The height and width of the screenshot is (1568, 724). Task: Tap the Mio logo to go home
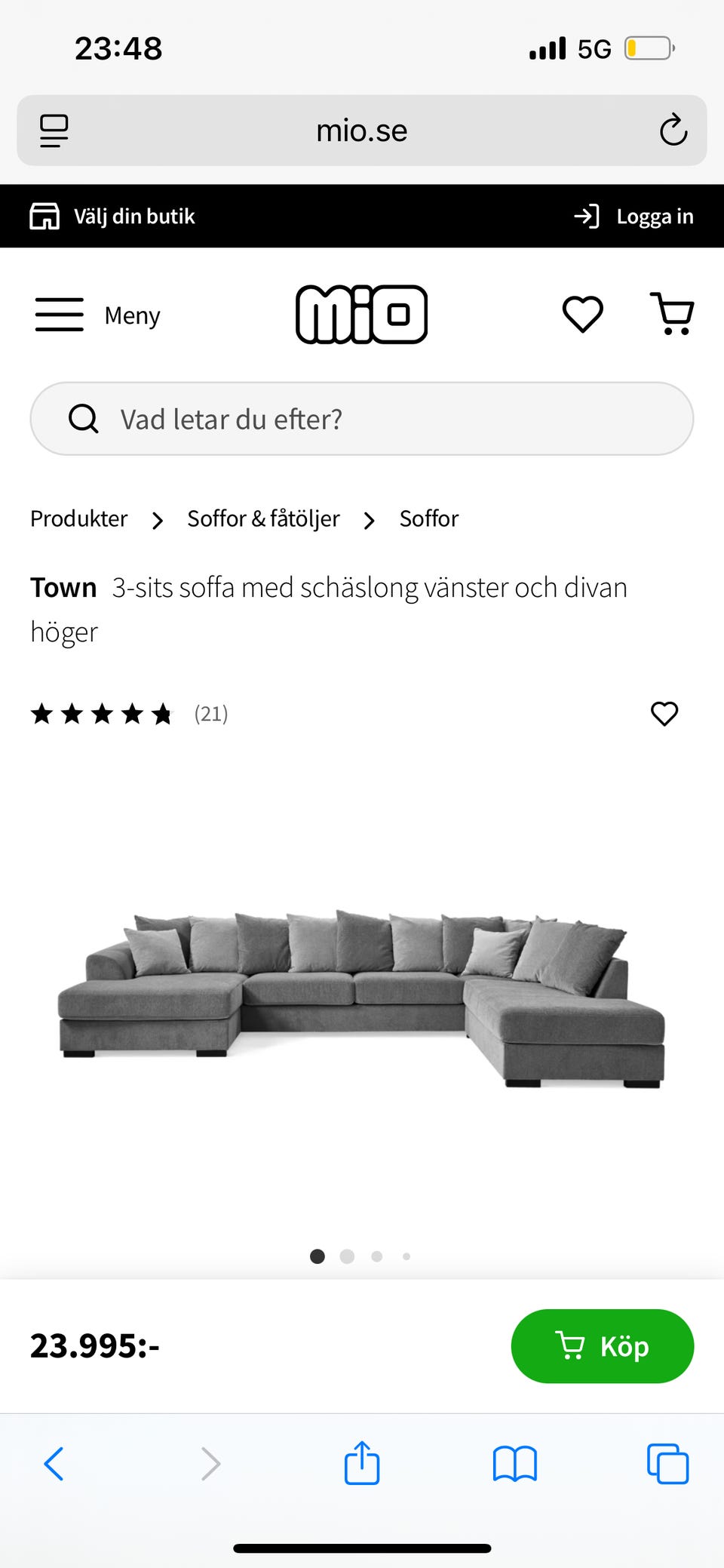(x=362, y=314)
